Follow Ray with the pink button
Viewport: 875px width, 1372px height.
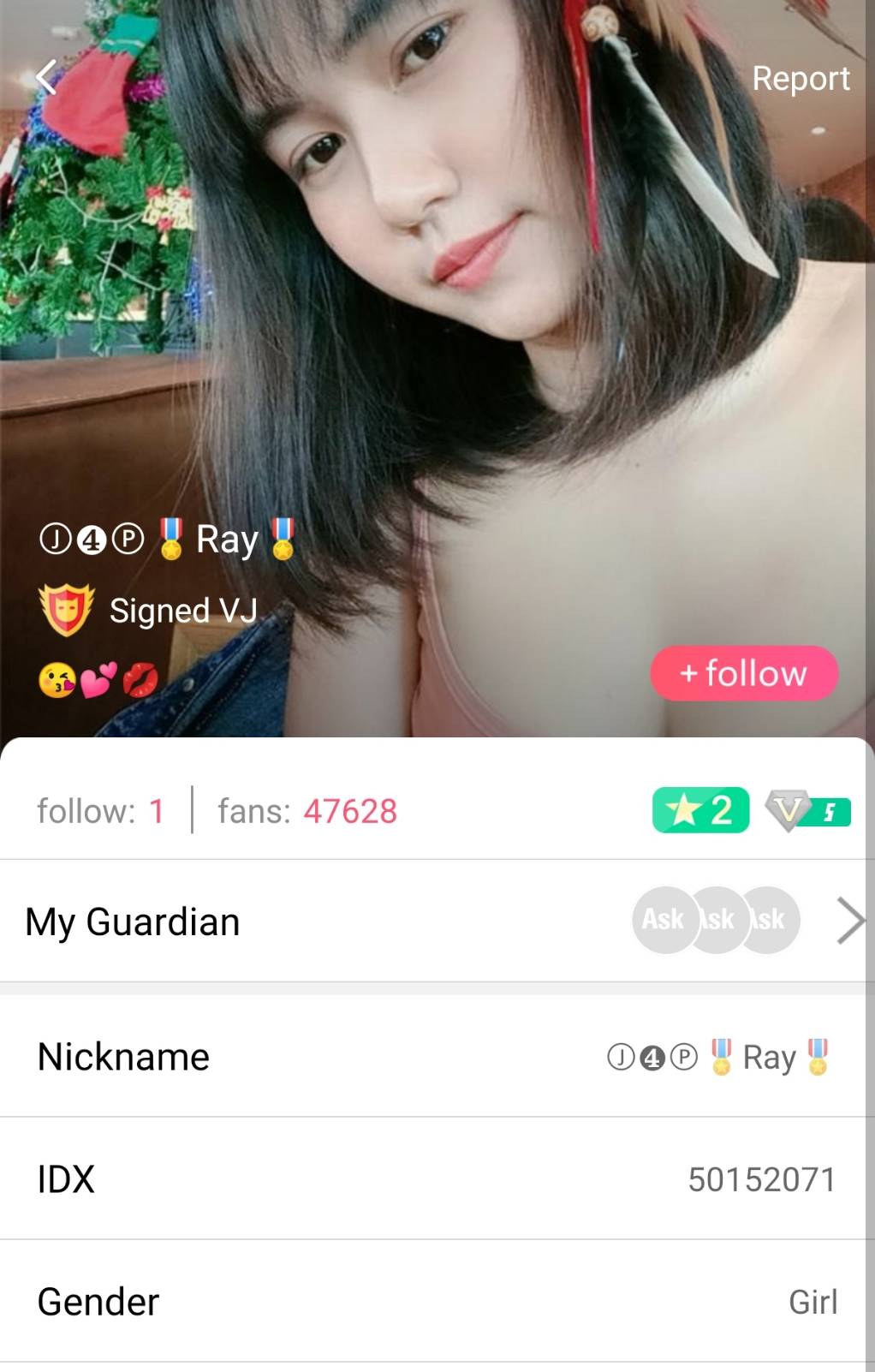(743, 673)
